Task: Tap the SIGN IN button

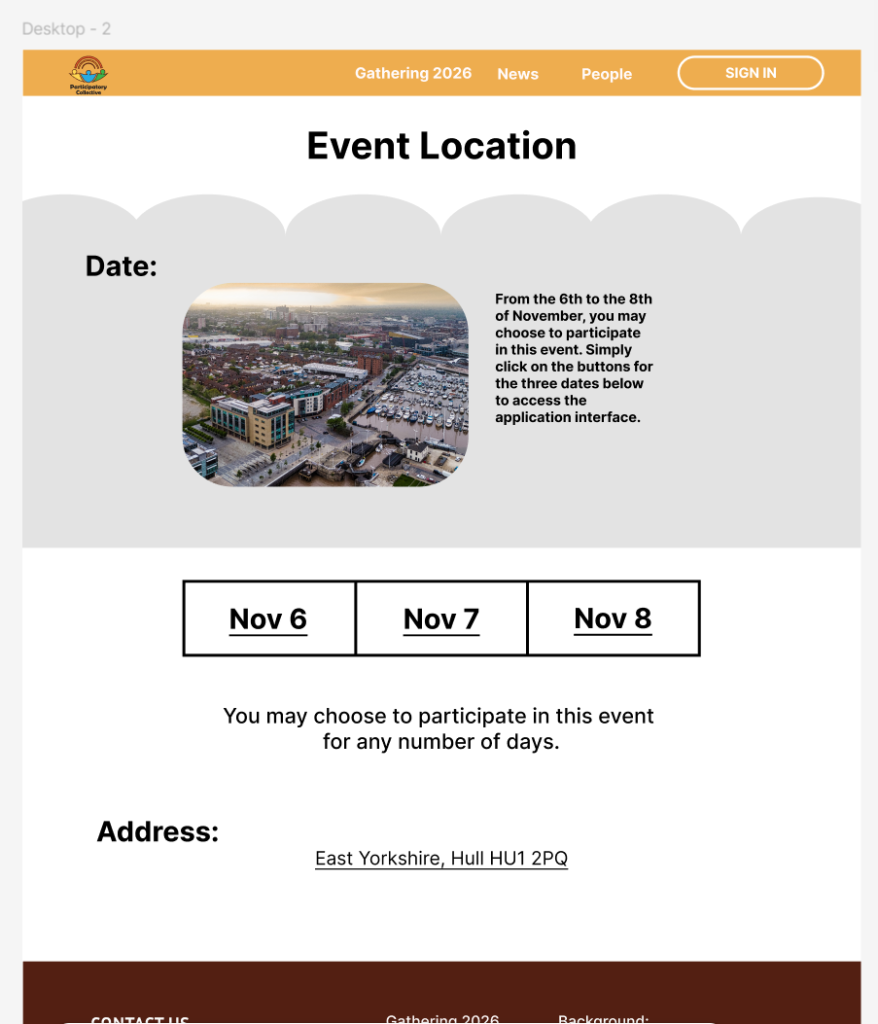Action: point(750,73)
